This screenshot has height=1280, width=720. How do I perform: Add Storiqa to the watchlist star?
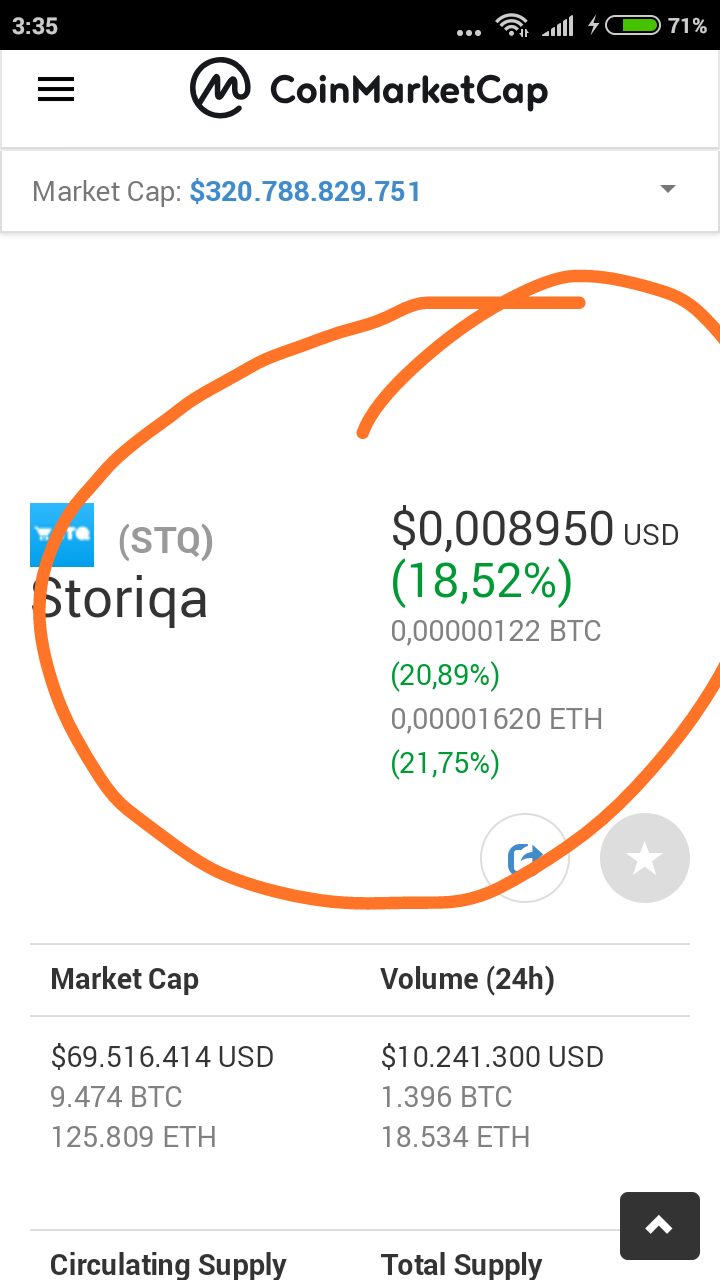(x=645, y=858)
